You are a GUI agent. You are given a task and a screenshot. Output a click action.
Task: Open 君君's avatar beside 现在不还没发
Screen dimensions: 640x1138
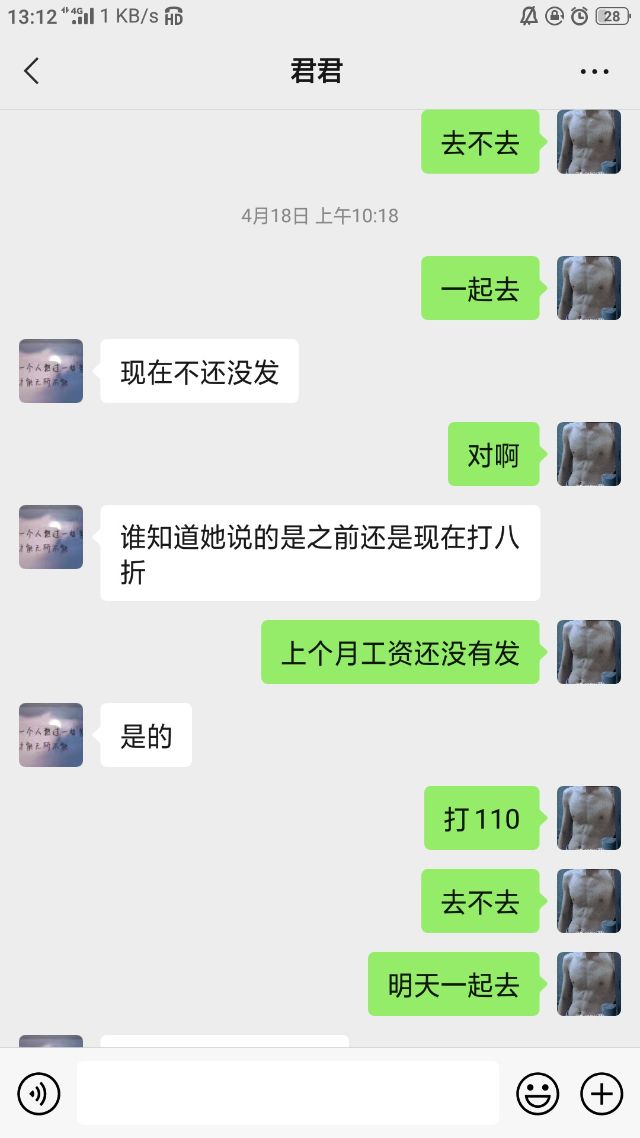pos(51,371)
